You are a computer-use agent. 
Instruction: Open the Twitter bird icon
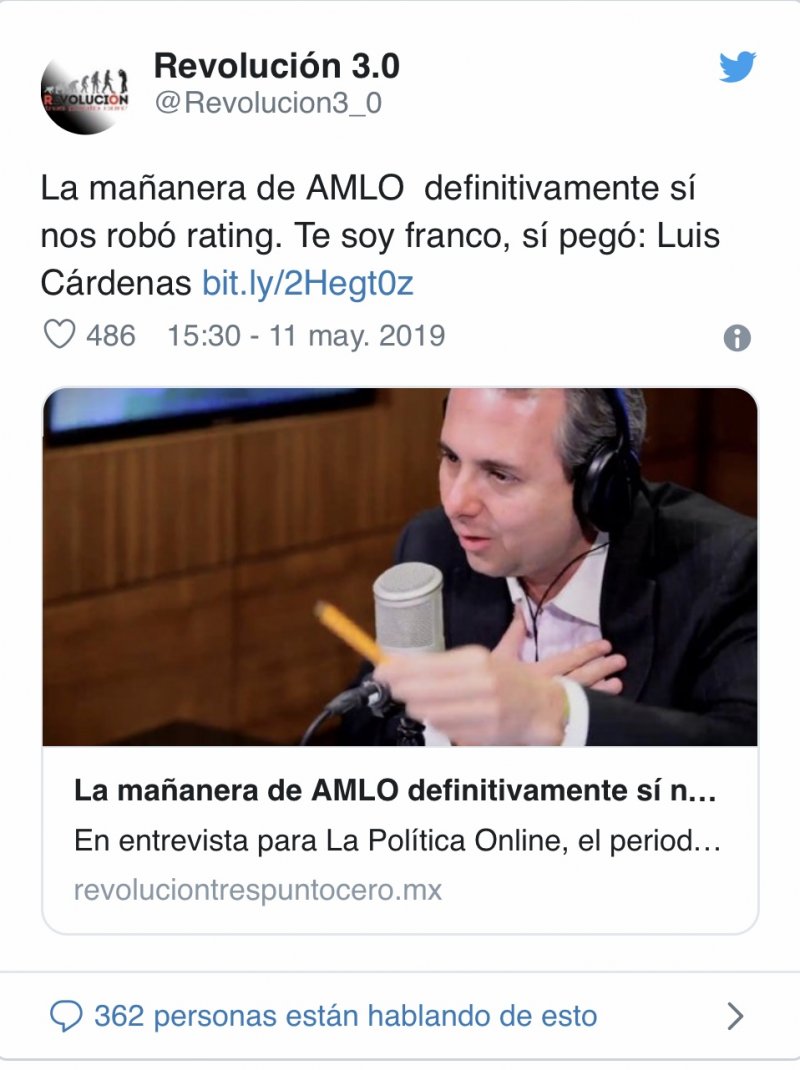(737, 68)
